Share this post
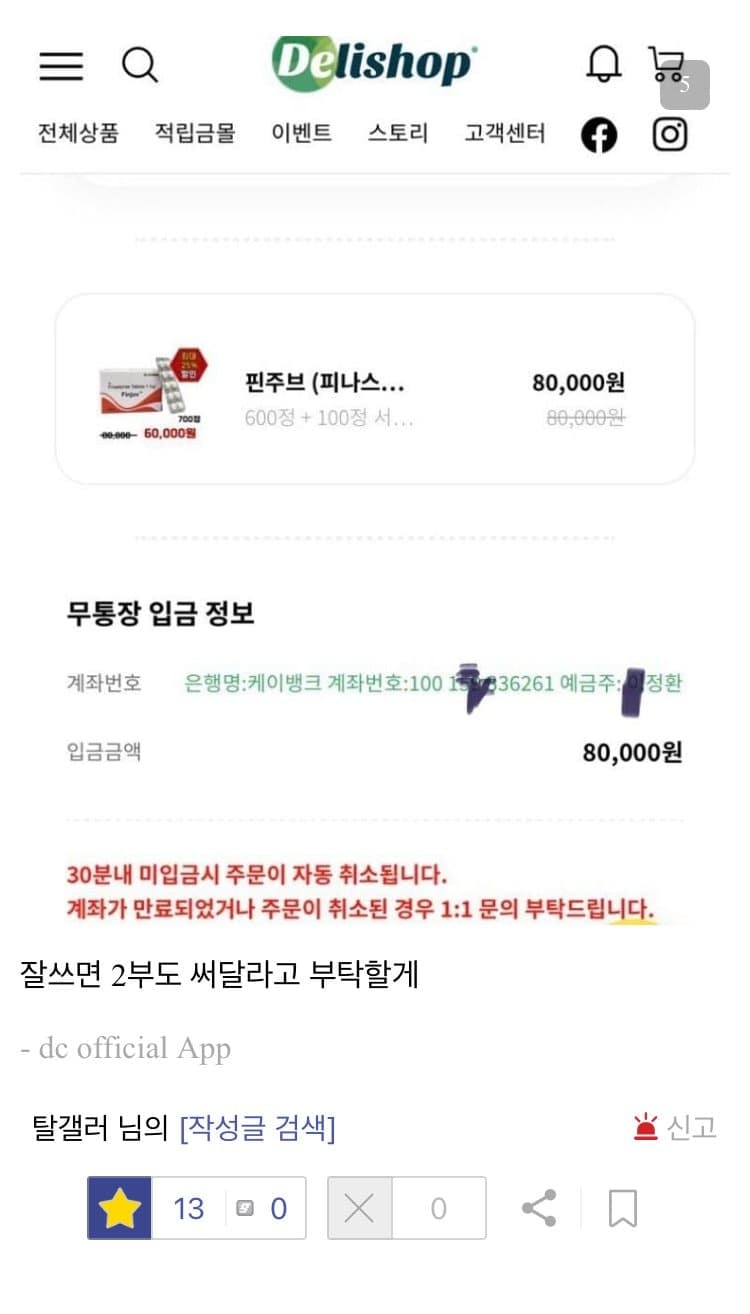The width and height of the screenshot is (750, 1314). [x=539, y=1208]
